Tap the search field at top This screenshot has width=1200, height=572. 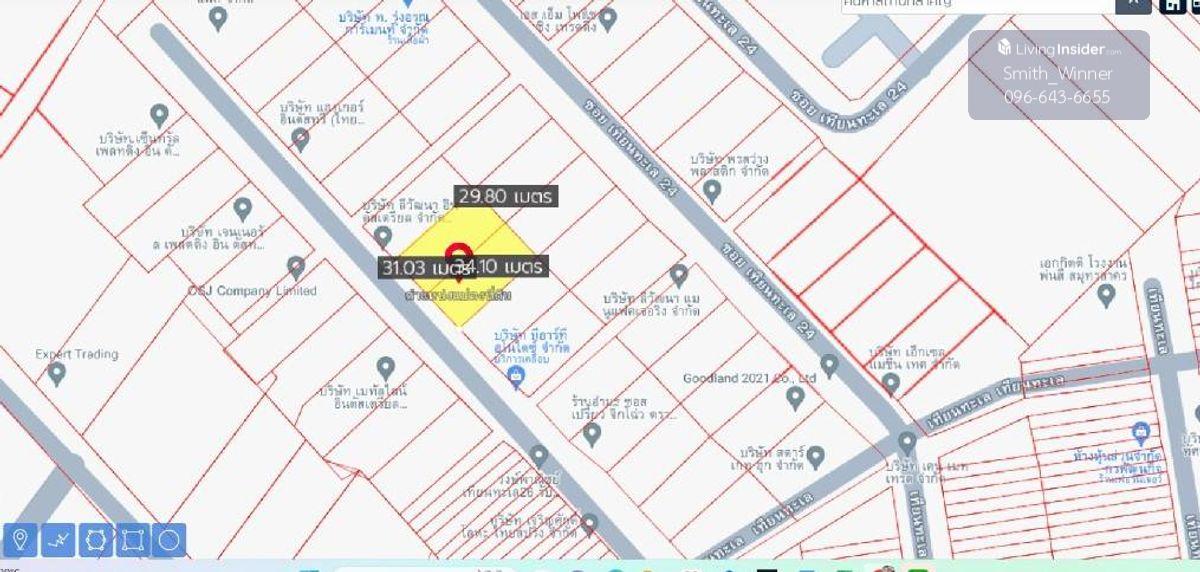975,5
